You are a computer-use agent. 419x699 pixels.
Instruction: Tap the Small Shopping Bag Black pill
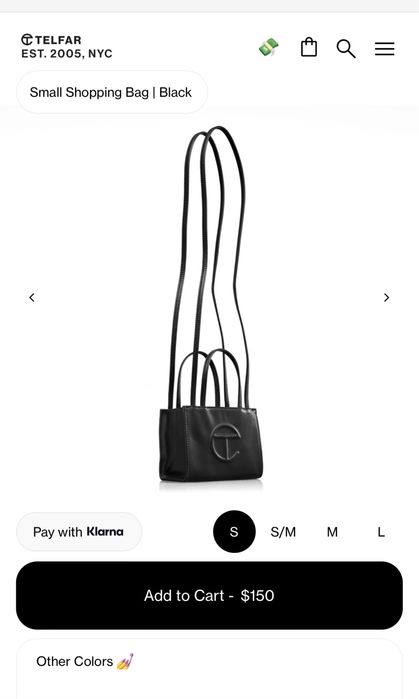(111, 92)
